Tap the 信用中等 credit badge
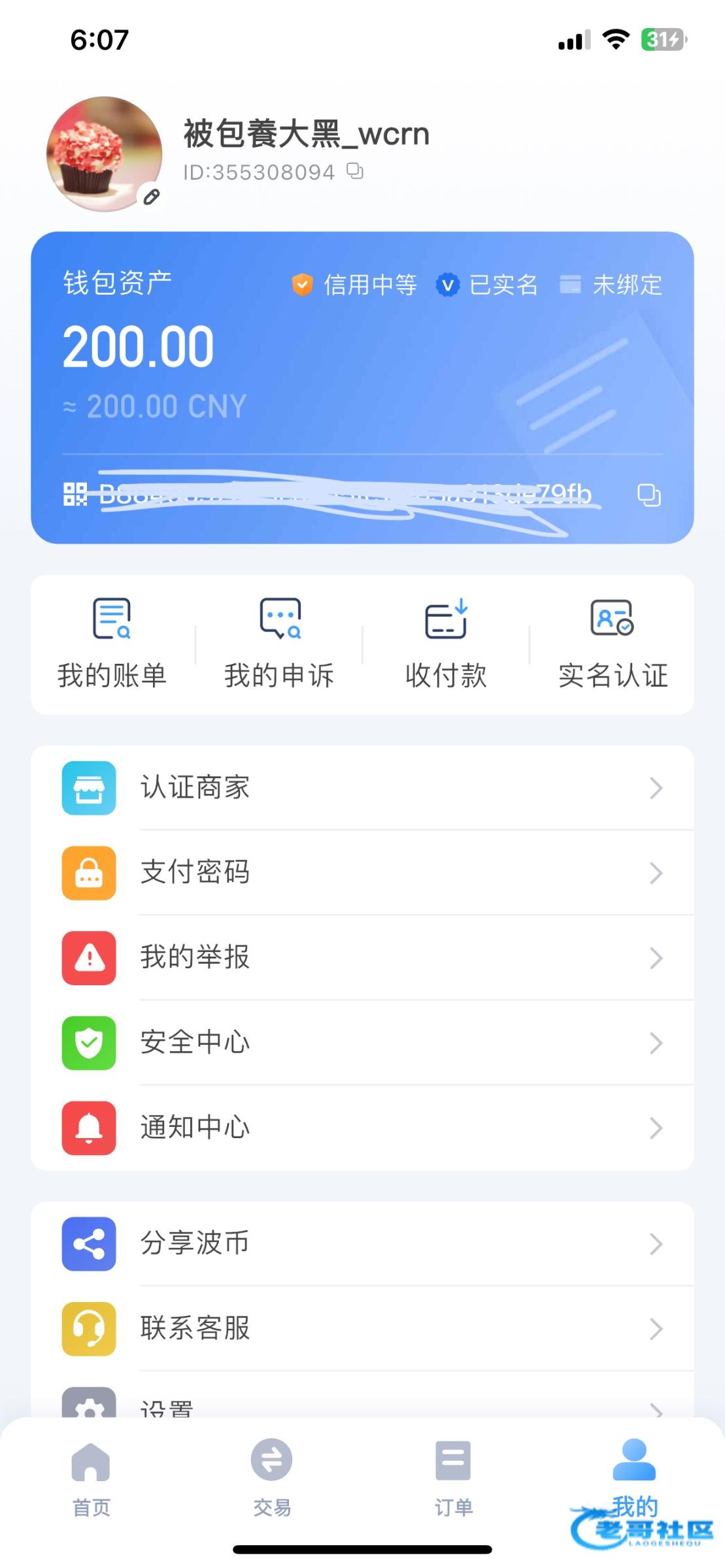Screen dimensions: 725x1568 [x=354, y=285]
